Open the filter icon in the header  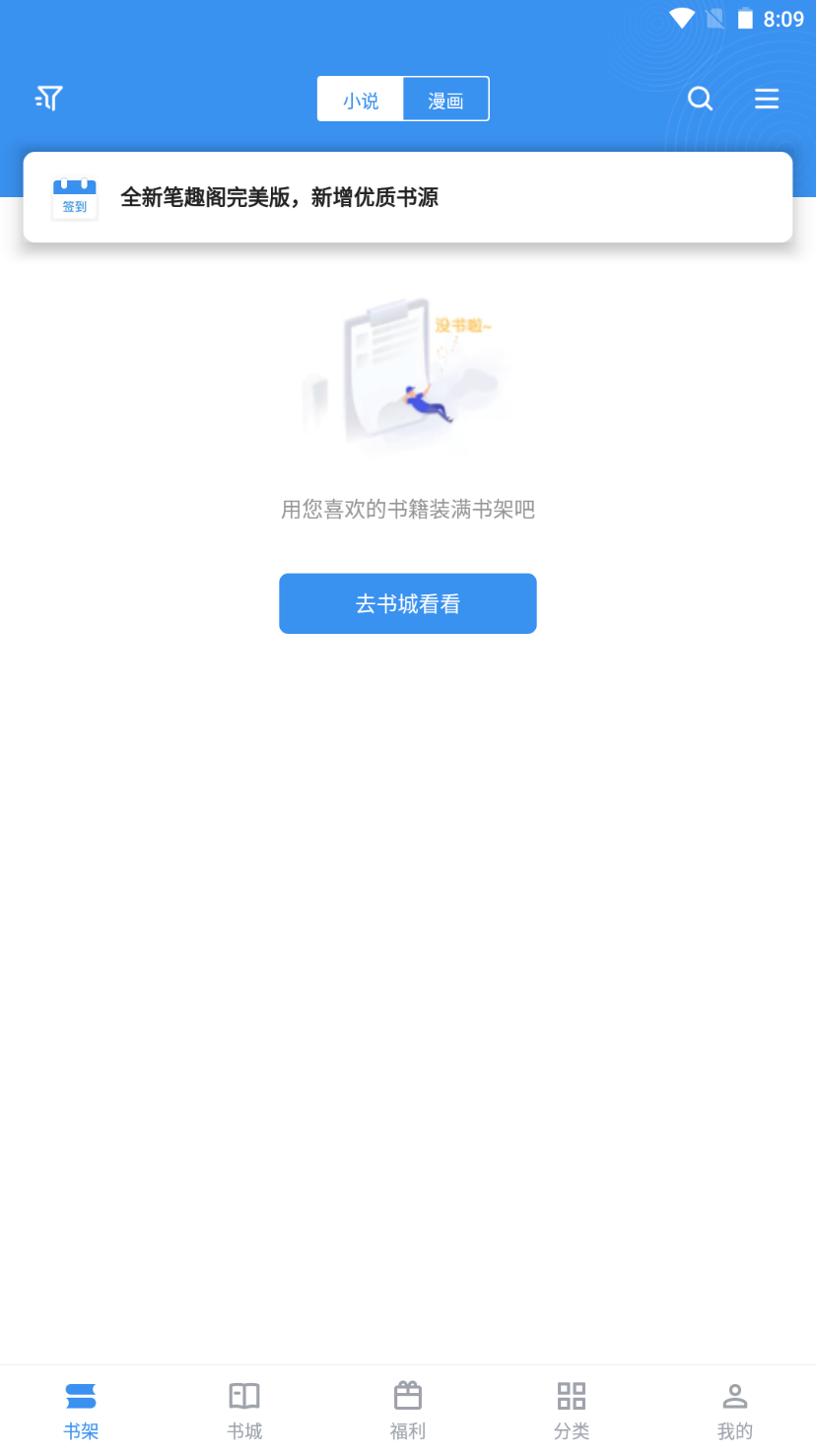(48, 98)
